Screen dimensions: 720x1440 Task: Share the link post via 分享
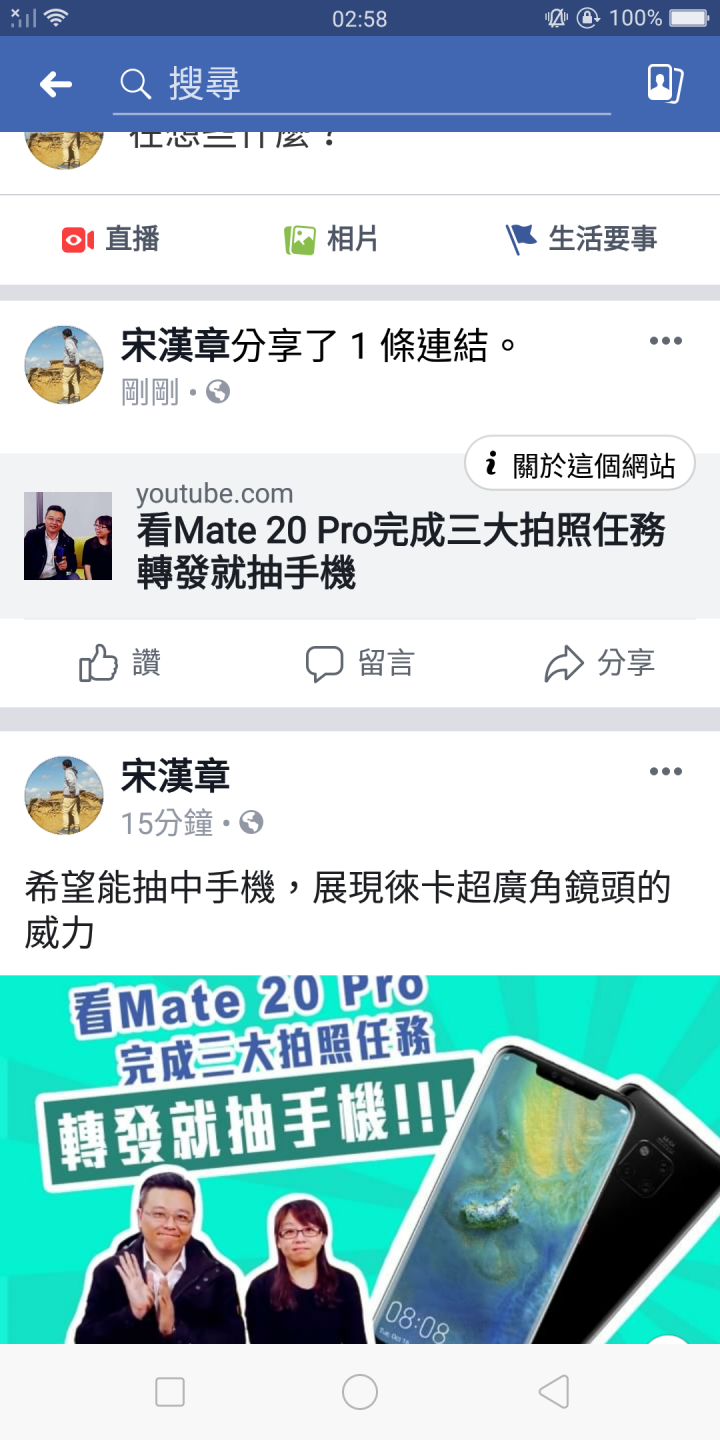pyautogui.click(x=599, y=663)
